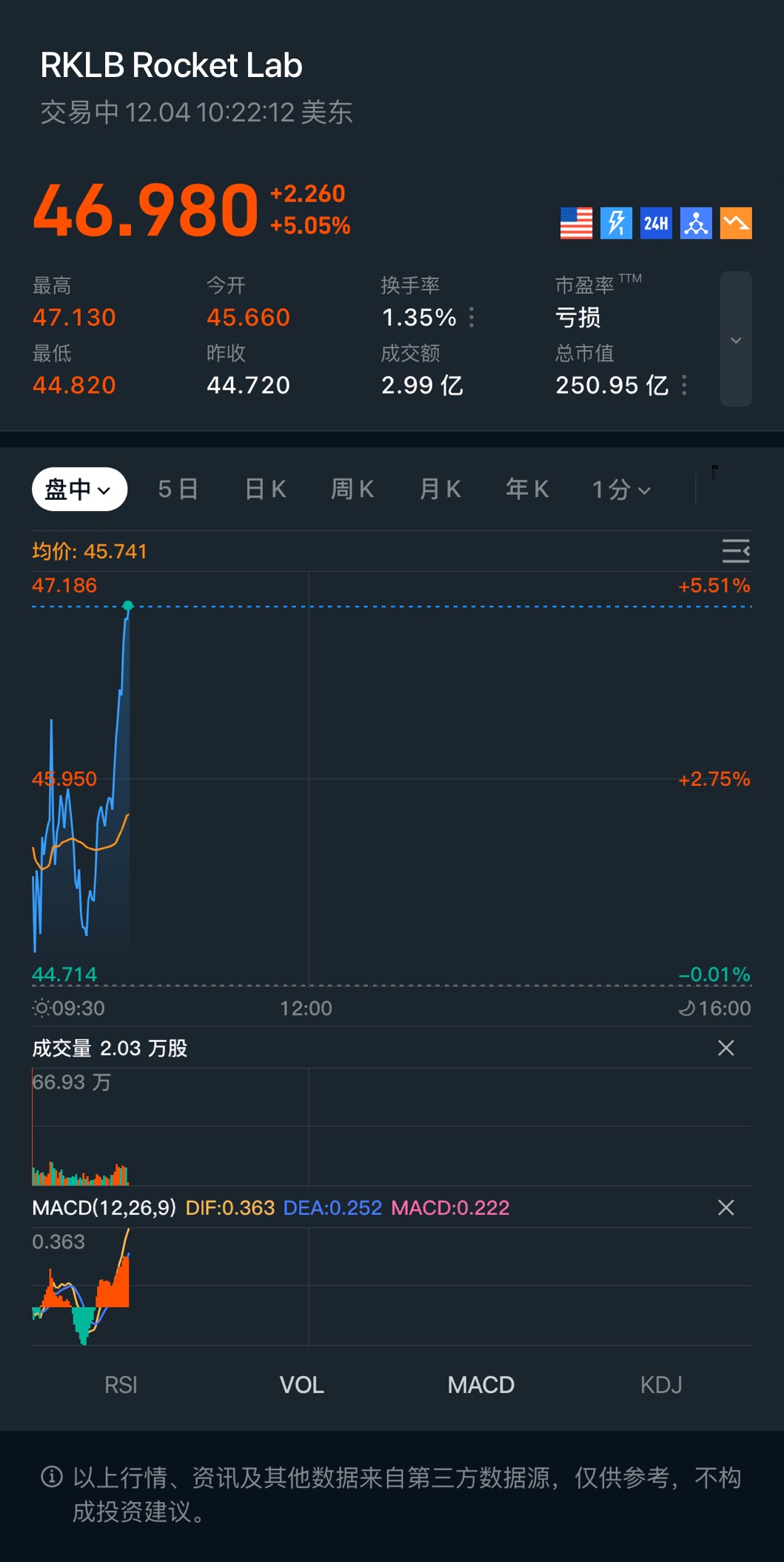Switch to the 5日 chart
784x1562 pixels.
[178, 490]
